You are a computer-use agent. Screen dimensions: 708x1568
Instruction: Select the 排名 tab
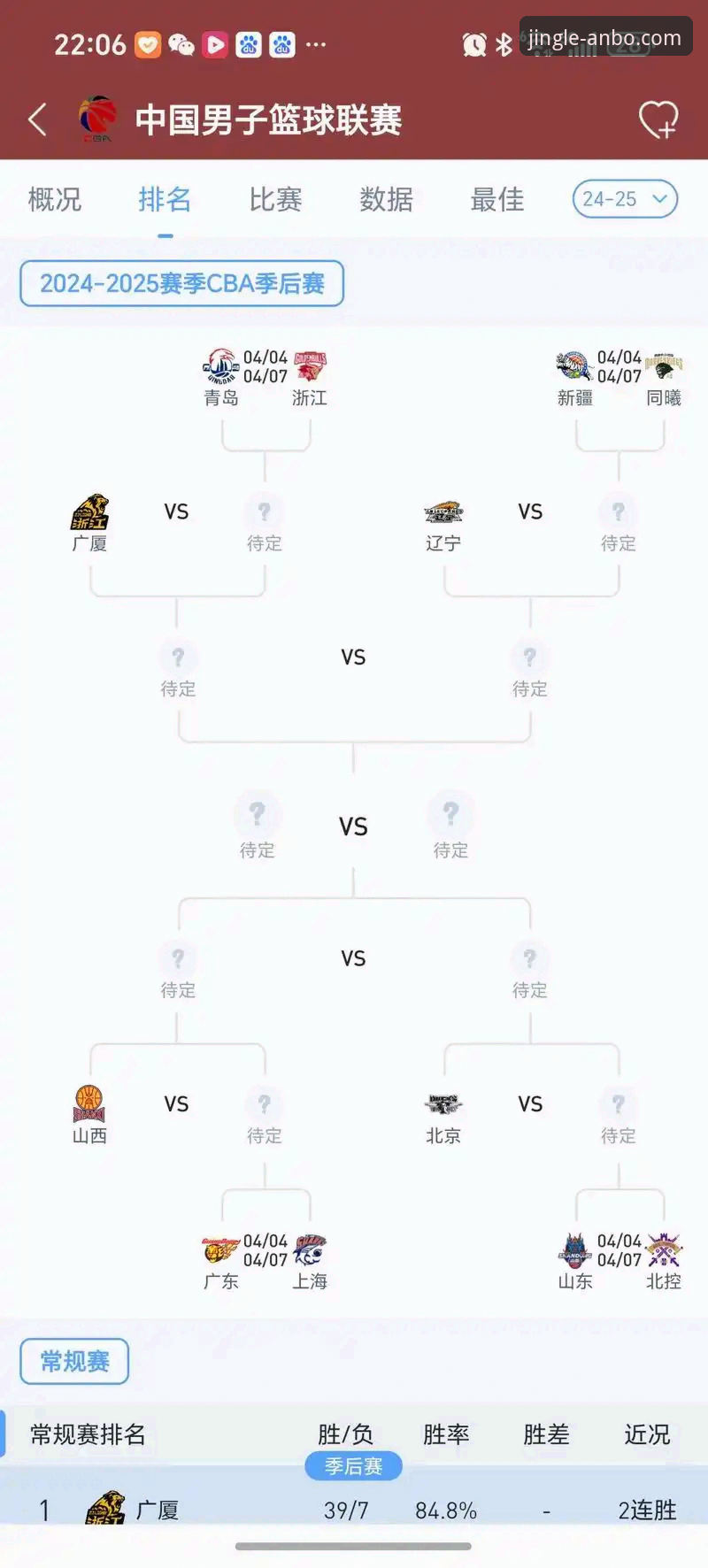165,199
